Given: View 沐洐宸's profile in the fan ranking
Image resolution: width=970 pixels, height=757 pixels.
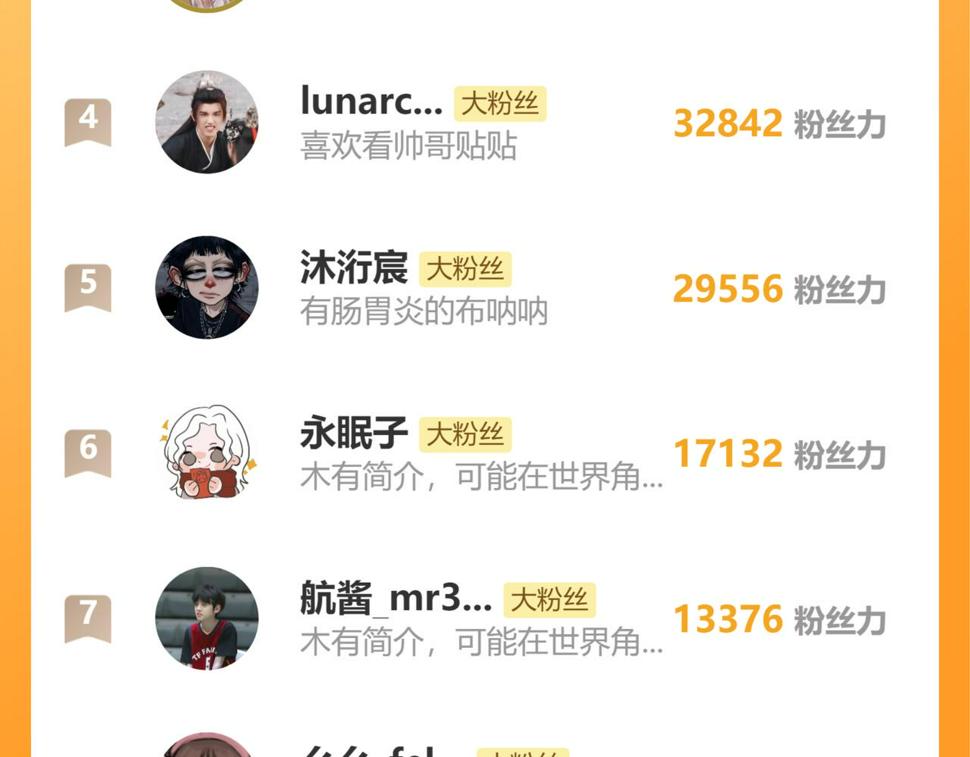Looking at the screenshot, I should tap(354, 268).
